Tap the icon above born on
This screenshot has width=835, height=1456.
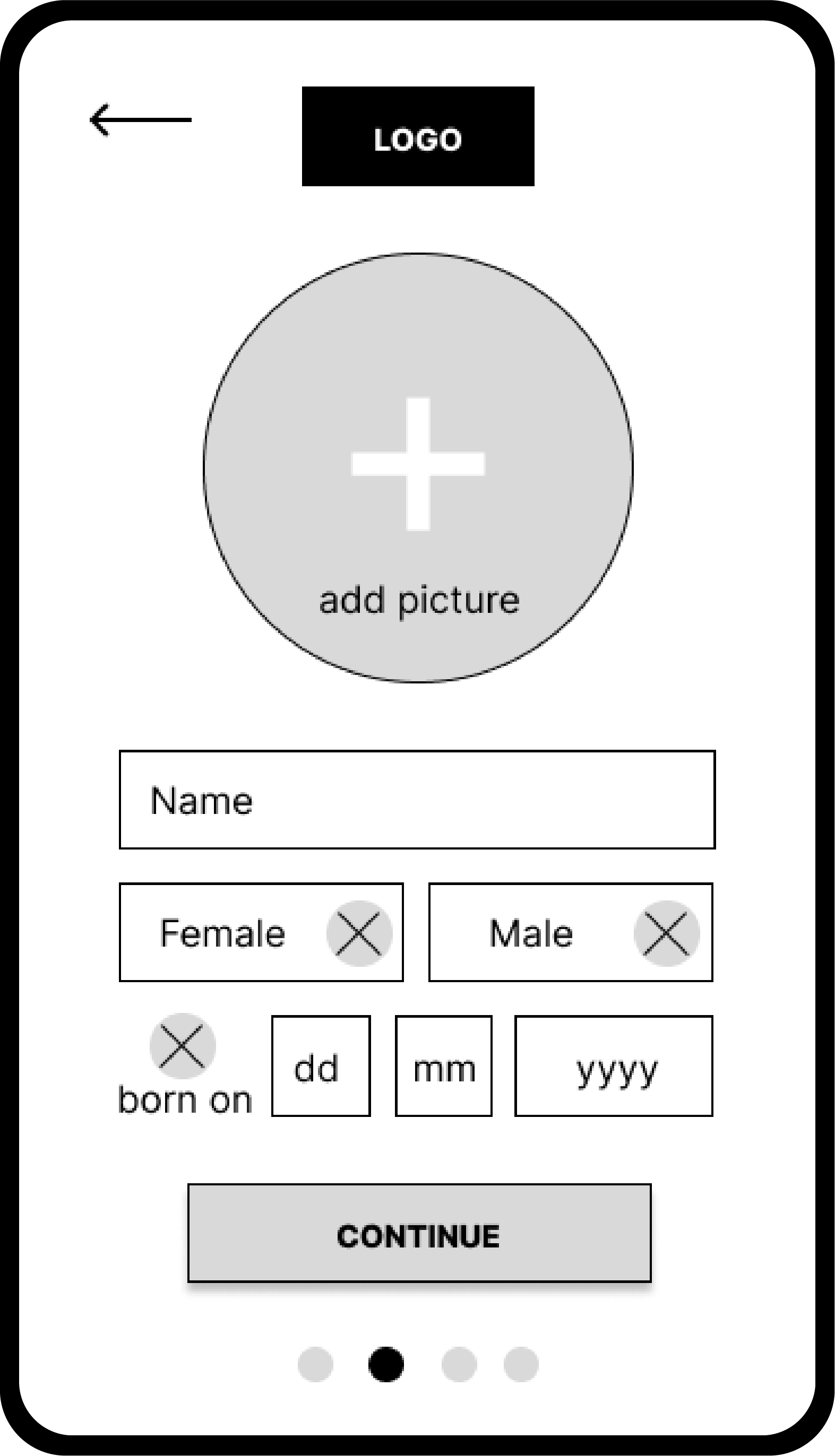(x=183, y=1046)
